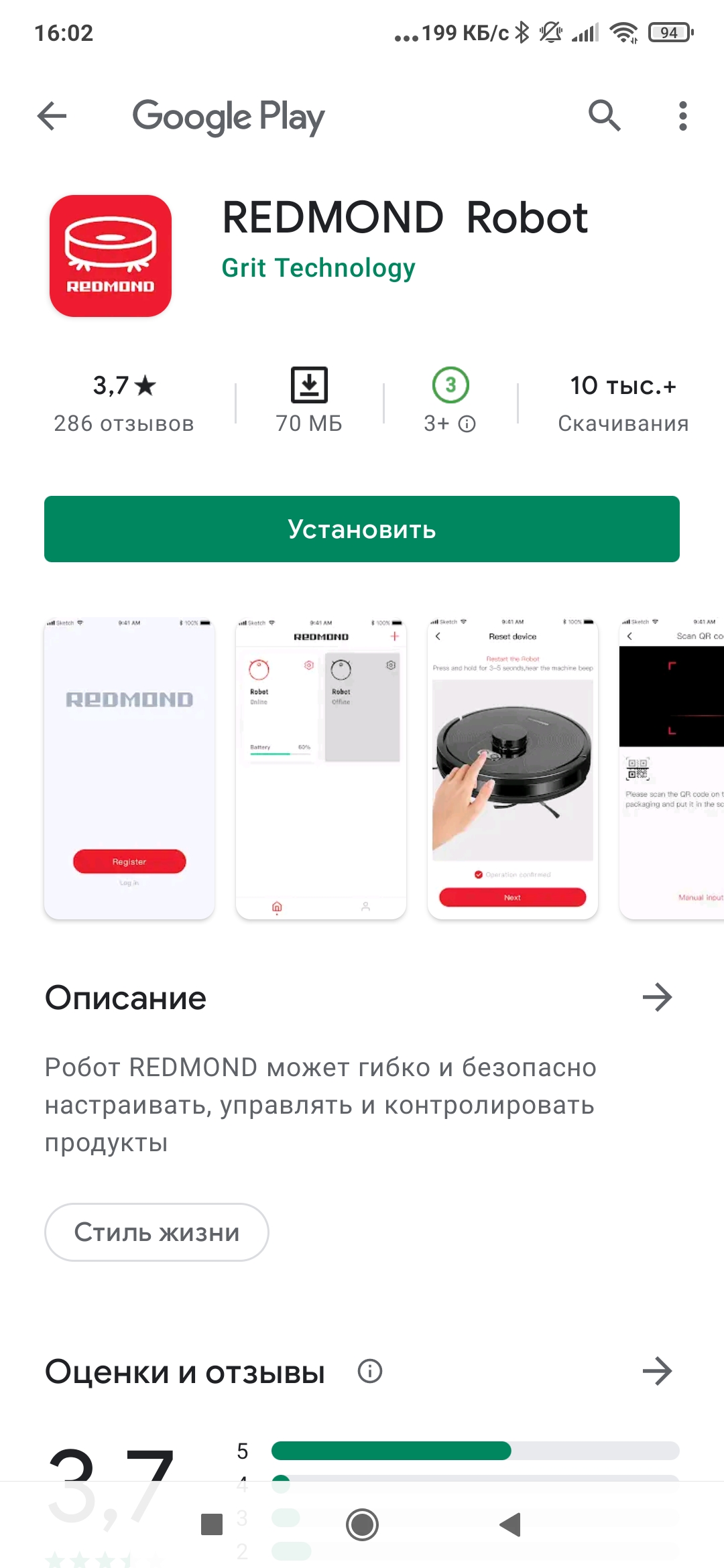Tap the system home button
This screenshot has height=1568, width=724.
click(362, 1525)
